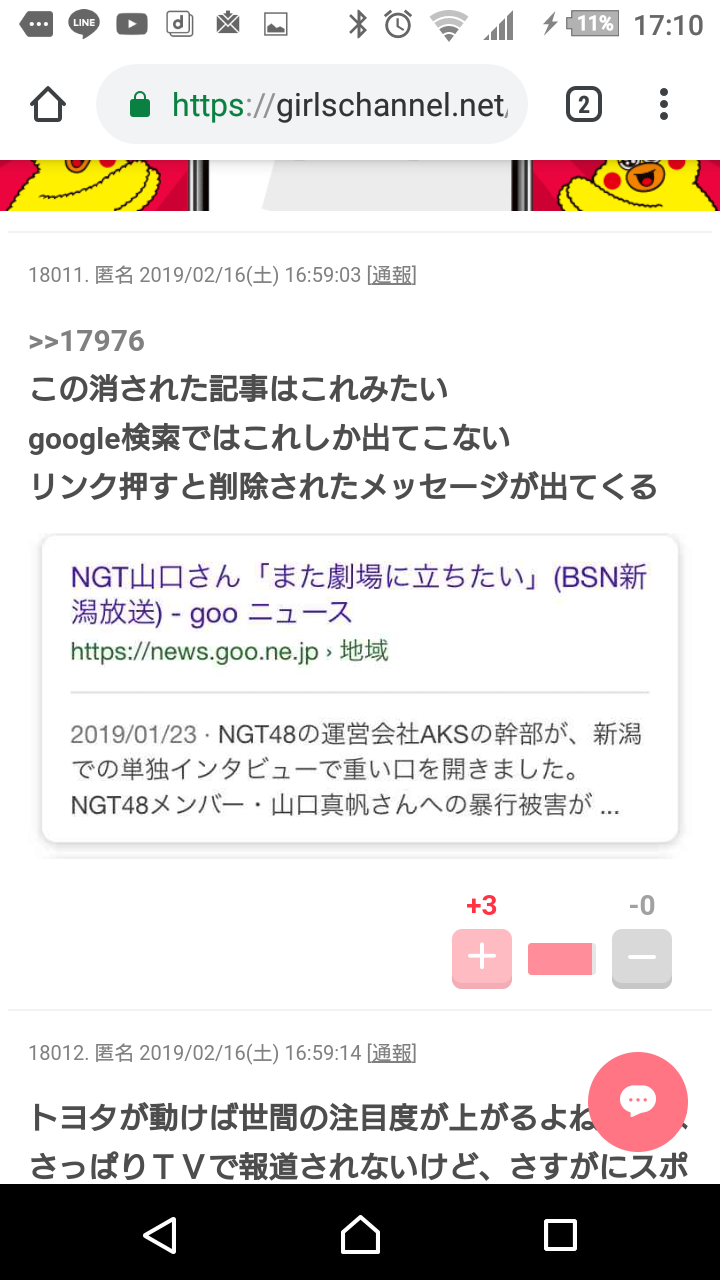Open Chrome's three-dot overflow menu
This screenshot has width=720, height=1280.
(x=664, y=104)
